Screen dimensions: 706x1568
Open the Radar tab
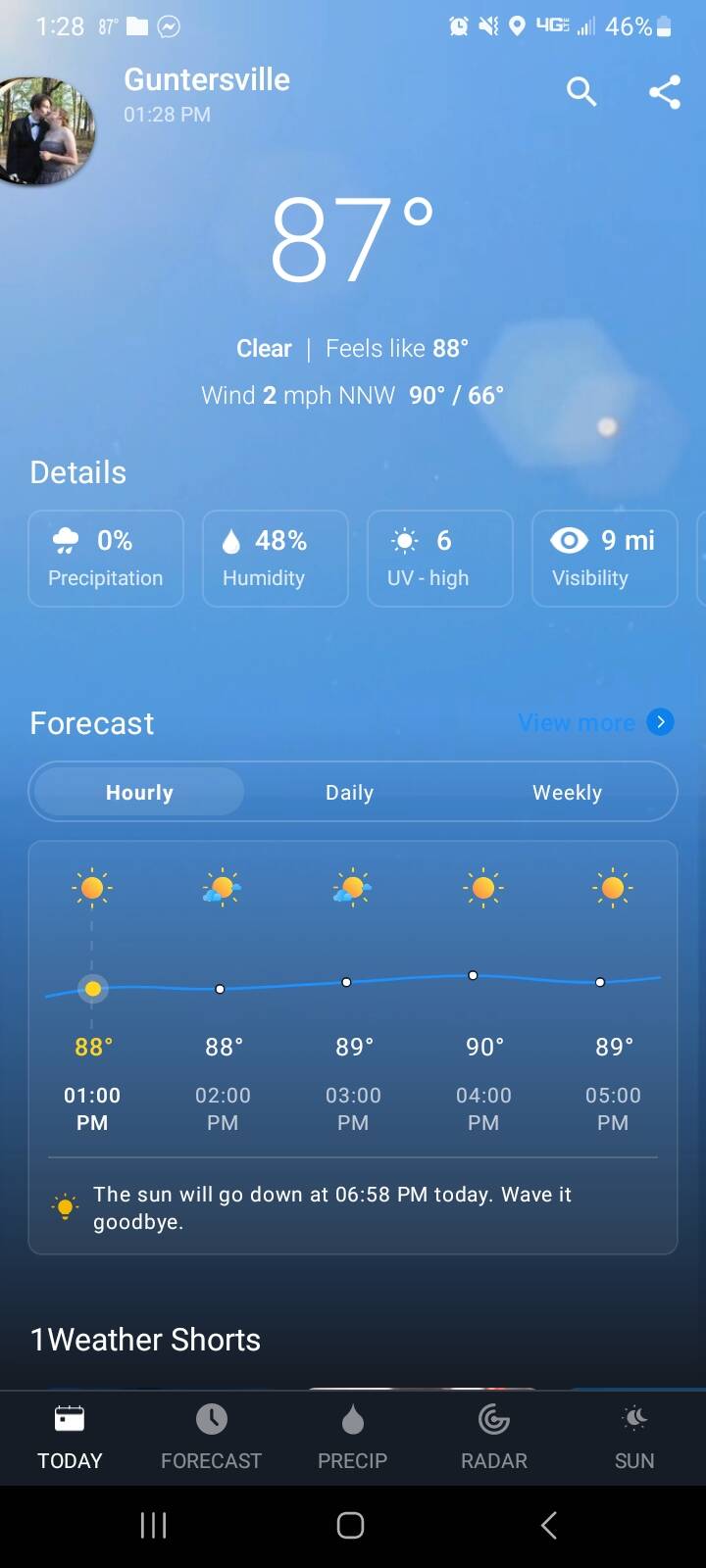click(494, 1438)
